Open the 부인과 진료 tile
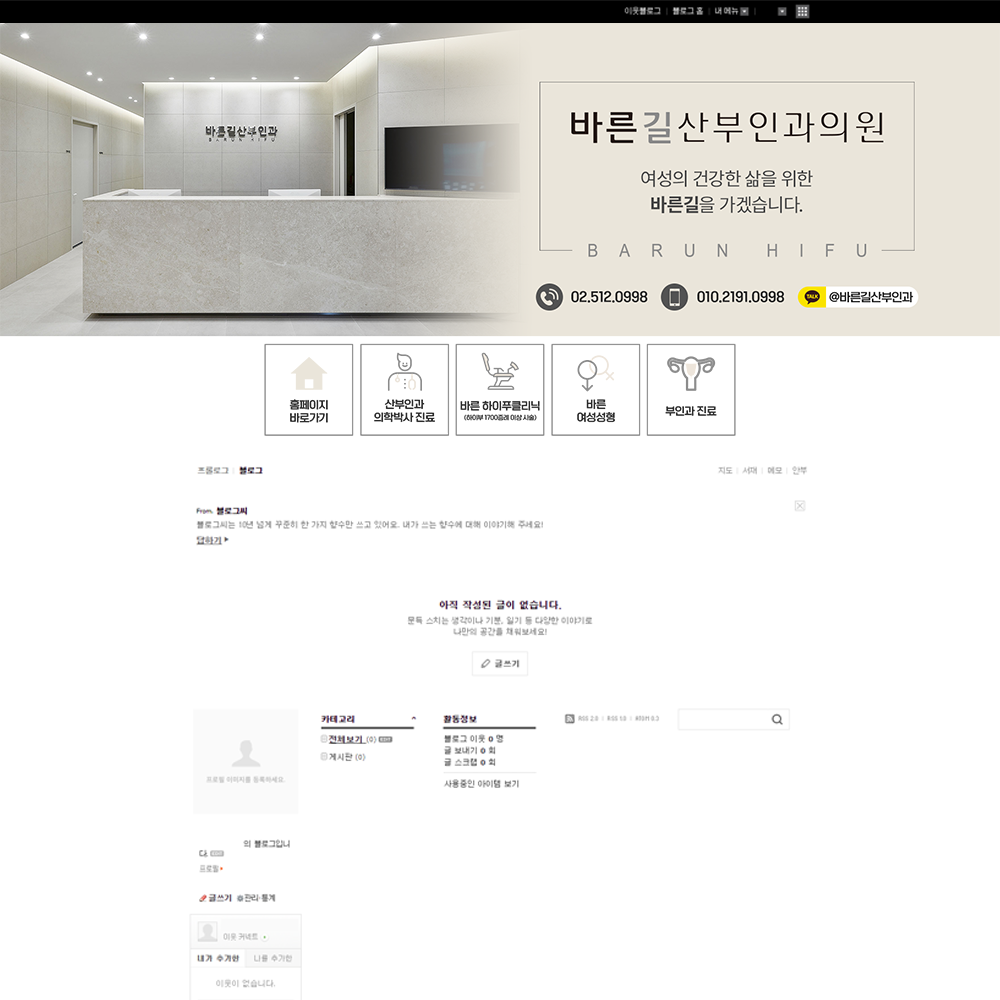Screen dimensions: 1000x1000 [690, 390]
